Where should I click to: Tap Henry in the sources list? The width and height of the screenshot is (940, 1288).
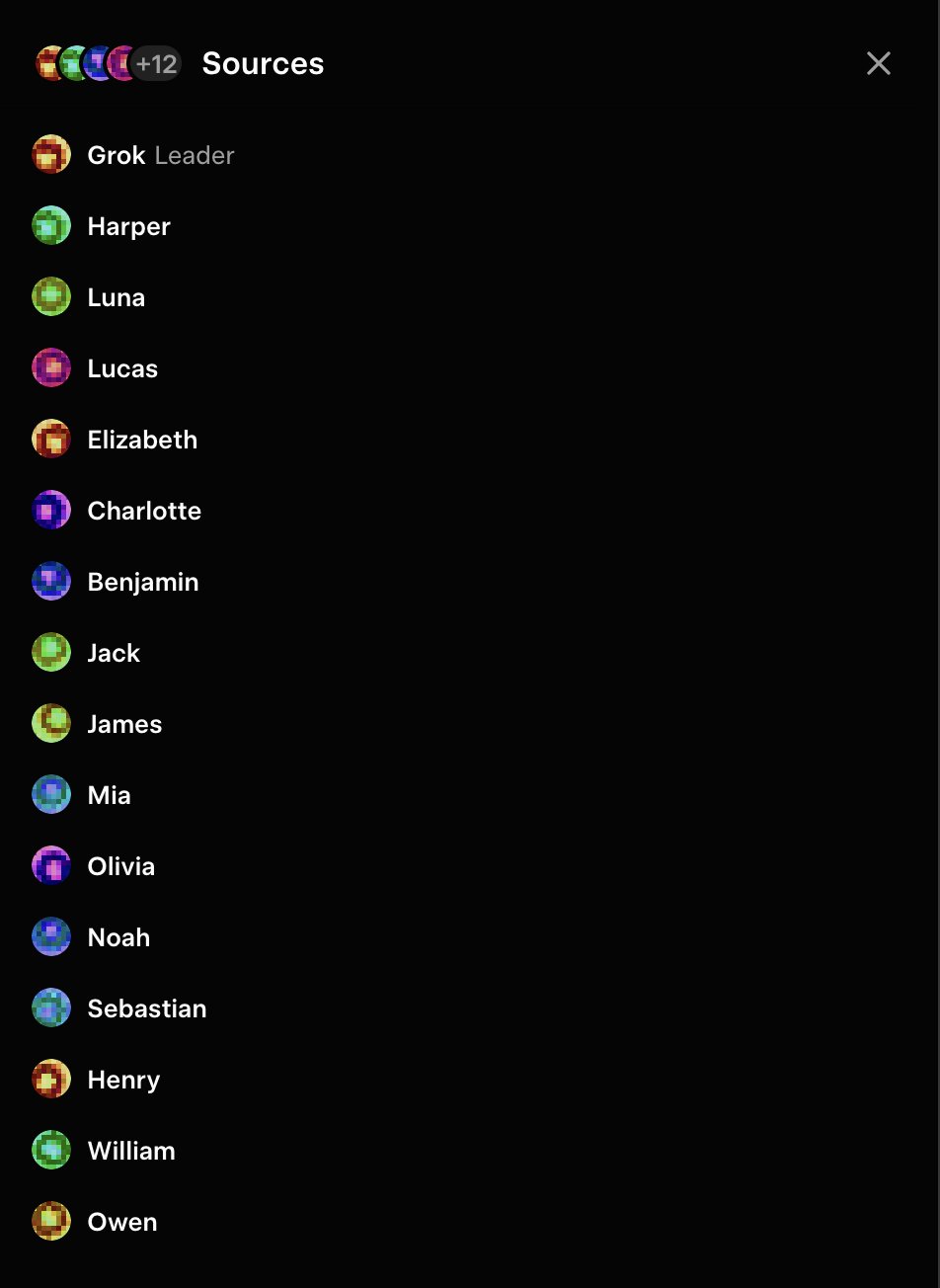(x=123, y=1081)
